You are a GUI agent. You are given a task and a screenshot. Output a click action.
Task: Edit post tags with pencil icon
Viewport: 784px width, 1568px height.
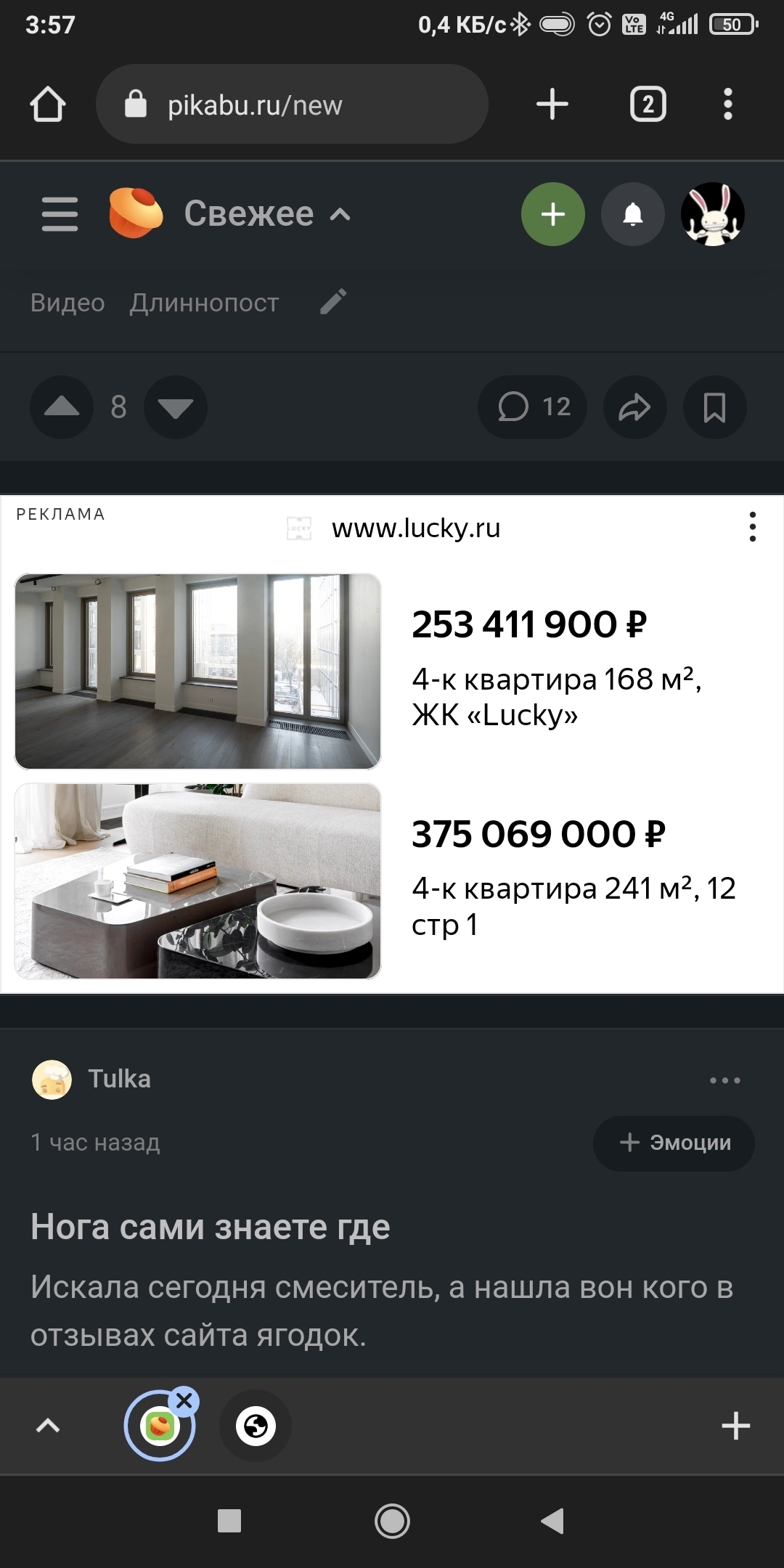pos(333,302)
